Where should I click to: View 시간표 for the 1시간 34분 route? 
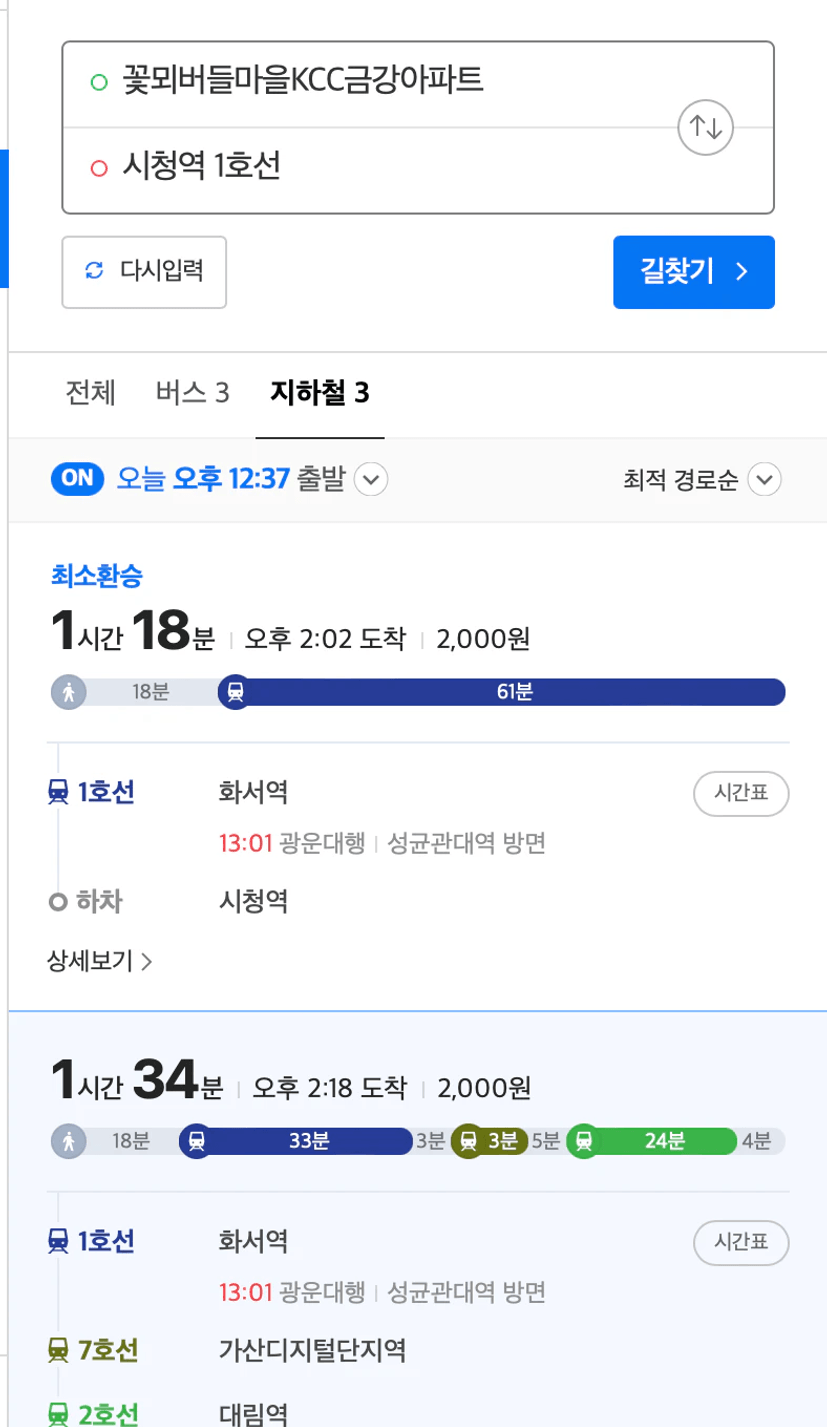741,1244
